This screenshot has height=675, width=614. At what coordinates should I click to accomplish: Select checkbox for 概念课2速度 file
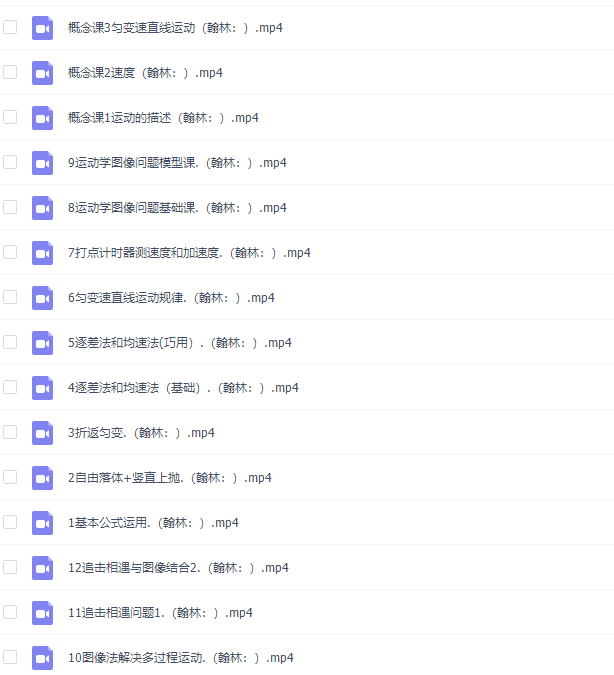click(10, 72)
